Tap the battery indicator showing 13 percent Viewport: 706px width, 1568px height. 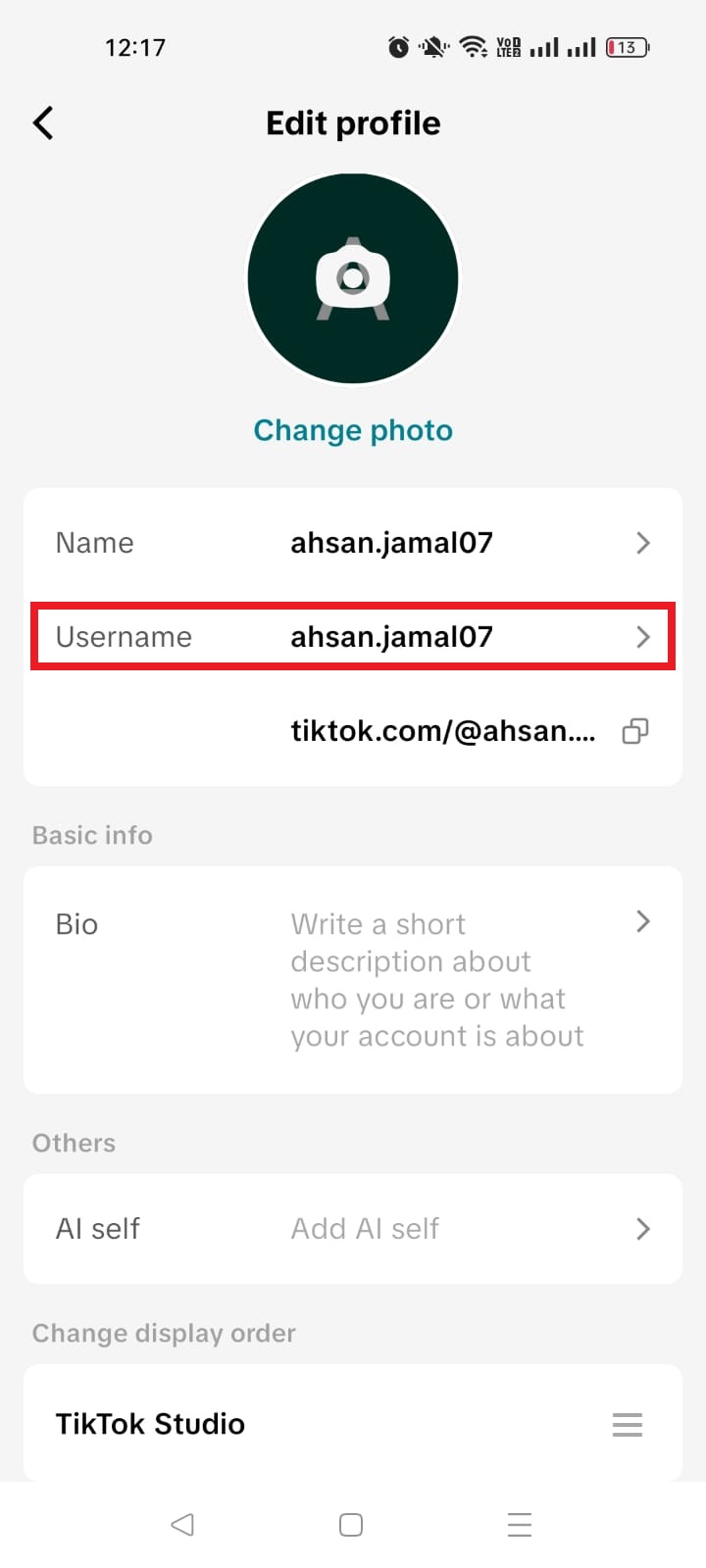[626, 46]
